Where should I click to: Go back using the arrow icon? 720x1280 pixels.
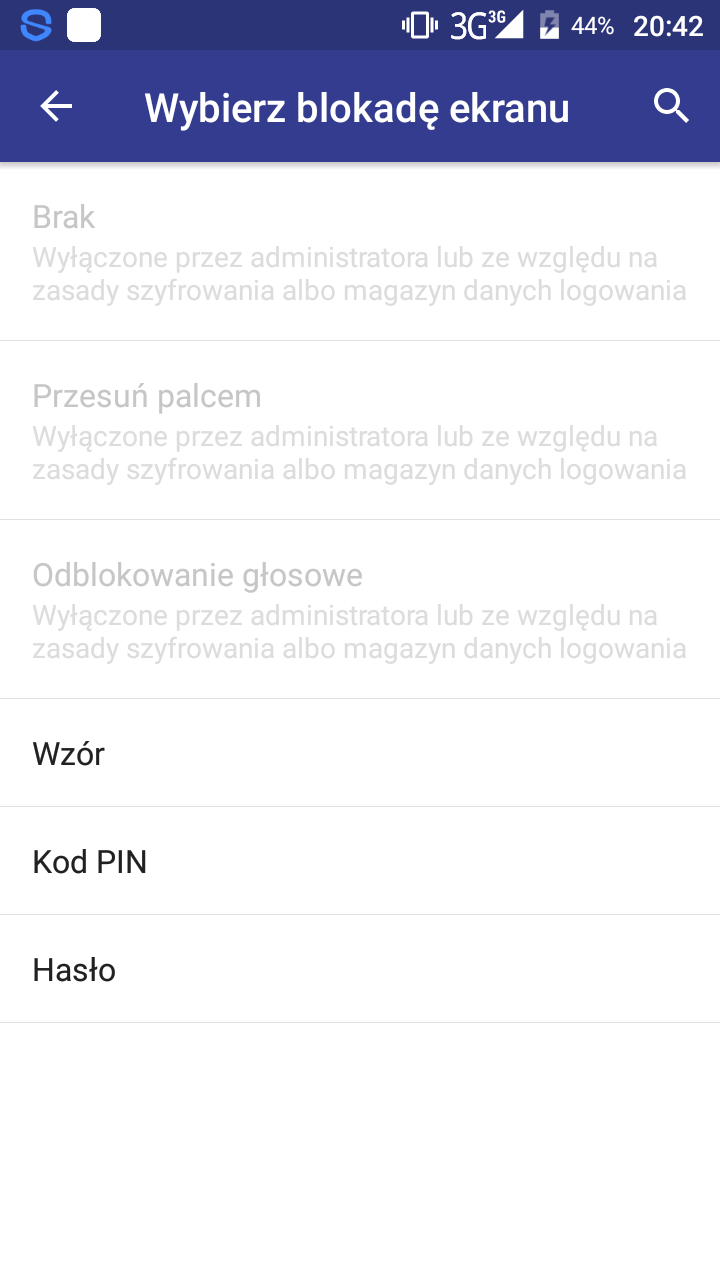pos(56,106)
